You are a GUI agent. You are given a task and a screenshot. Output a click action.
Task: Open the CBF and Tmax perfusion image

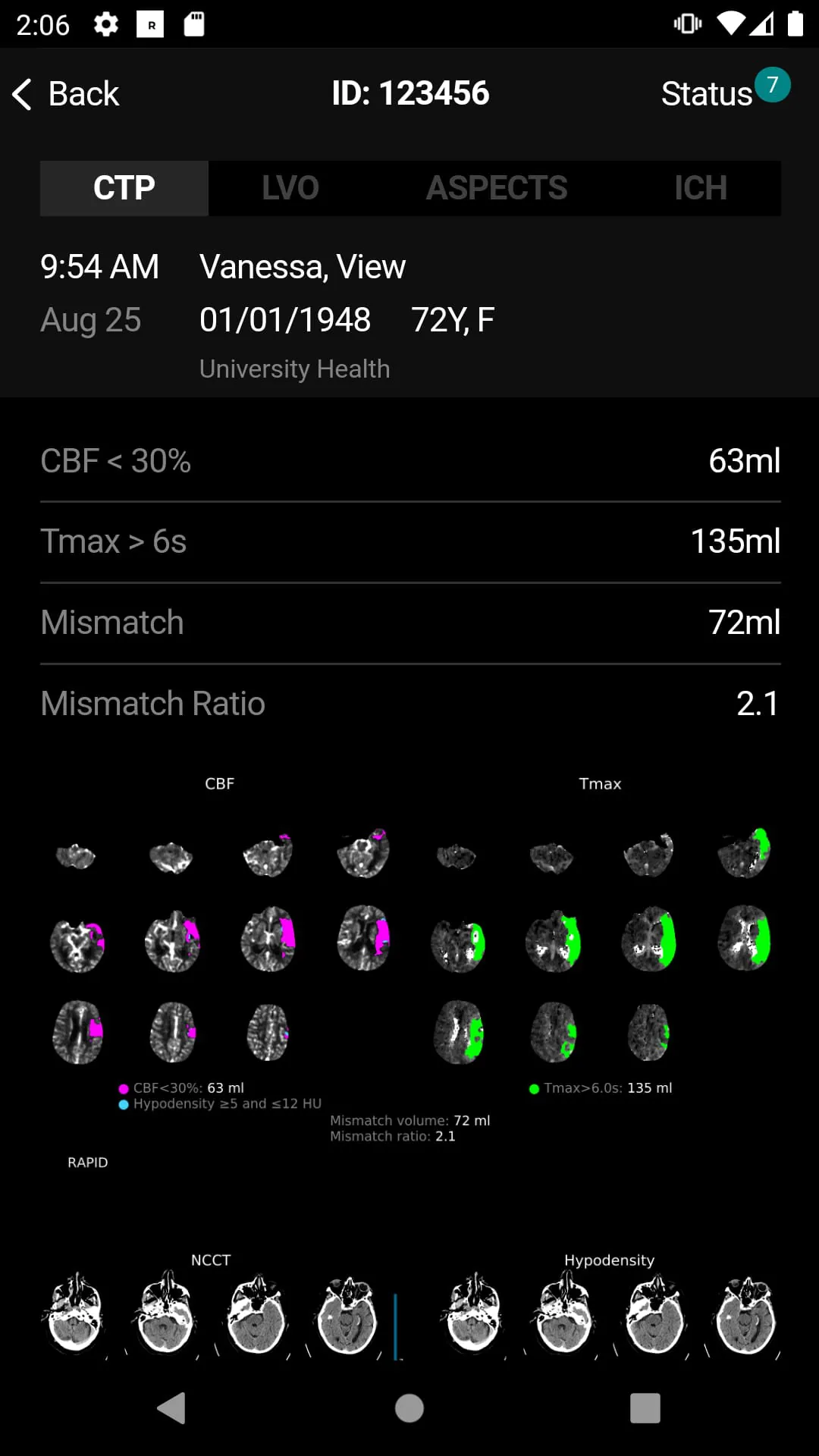point(409,963)
